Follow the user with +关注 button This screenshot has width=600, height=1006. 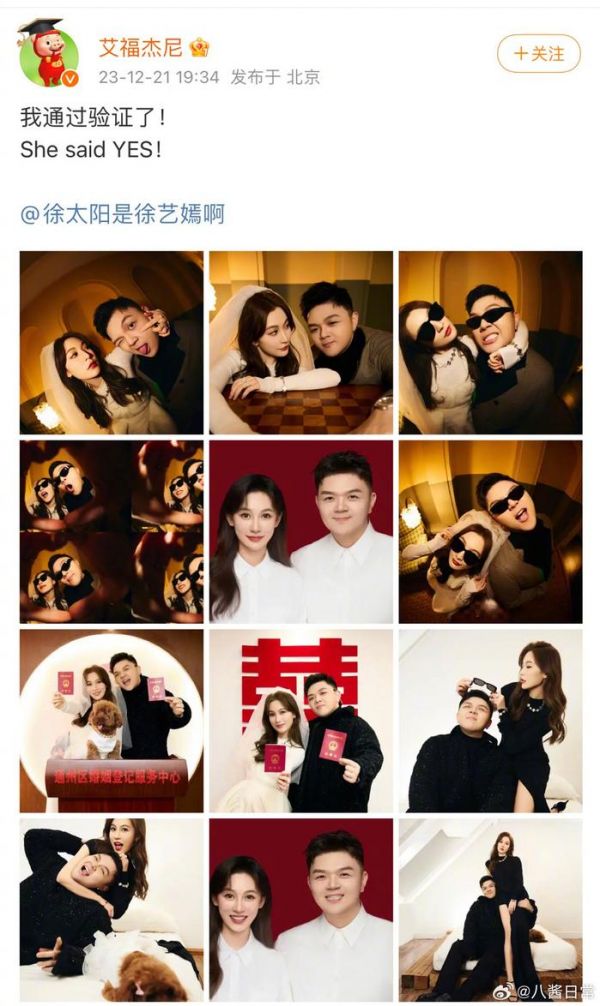(x=538, y=53)
